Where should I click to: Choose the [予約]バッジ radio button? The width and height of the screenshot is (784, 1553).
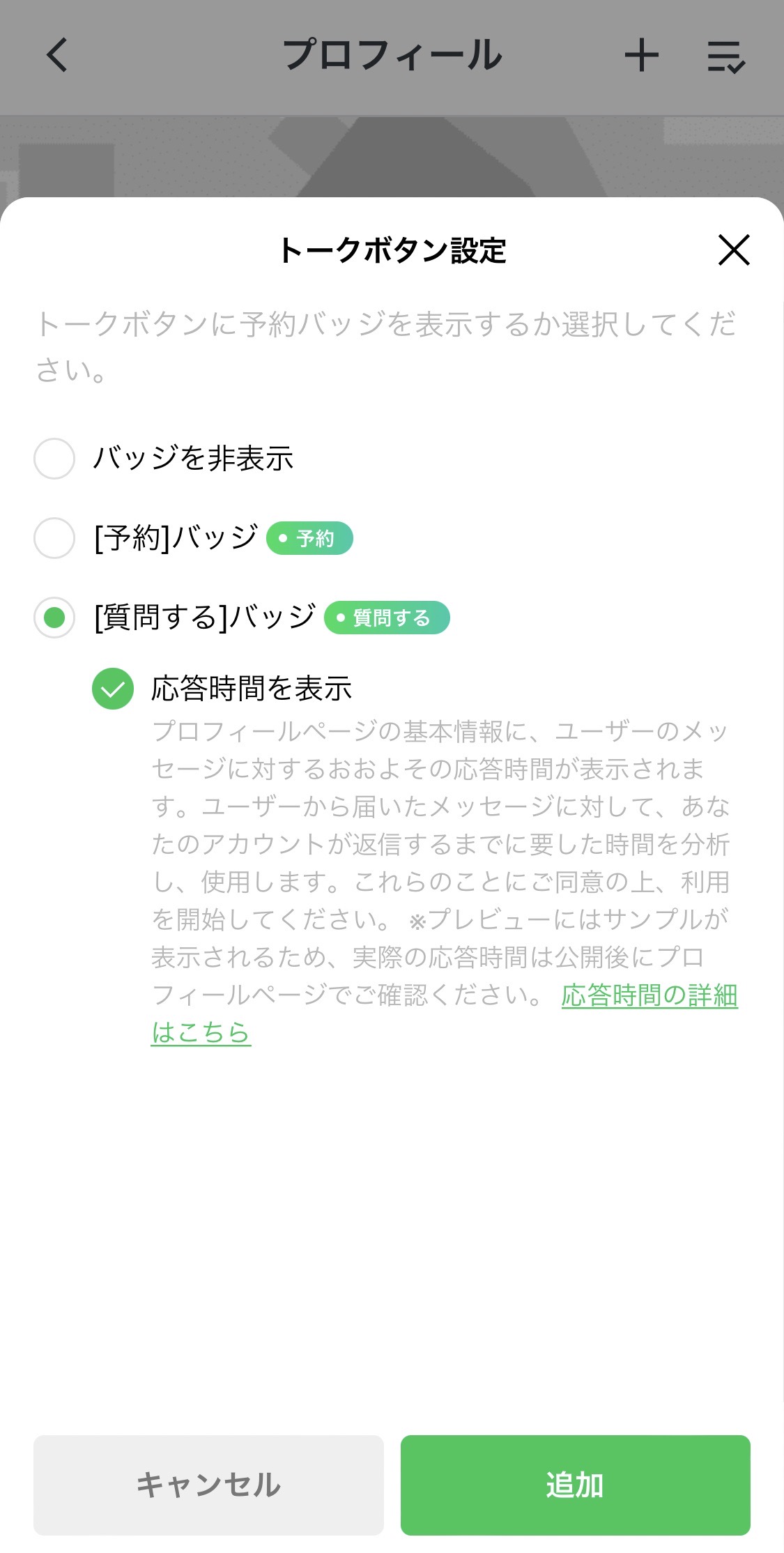point(54,538)
